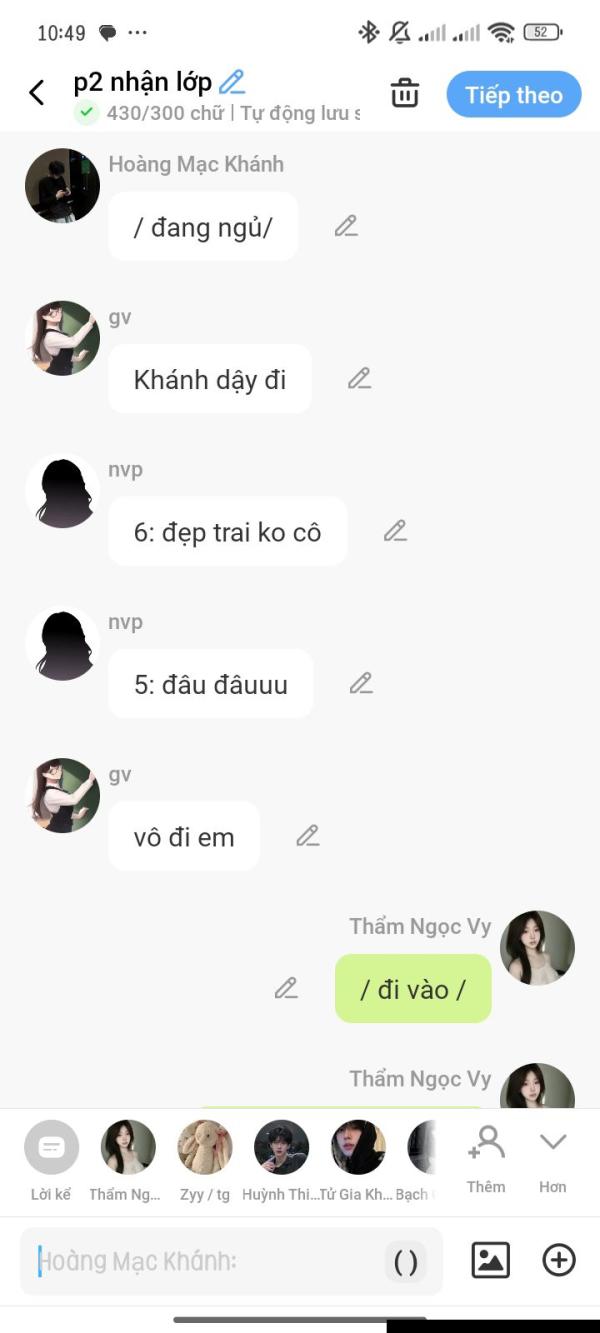The height and width of the screenshot is (1333, 600).
Task: Edit the message "6: đẹp trai ko cô"
Action: point(395,531)
